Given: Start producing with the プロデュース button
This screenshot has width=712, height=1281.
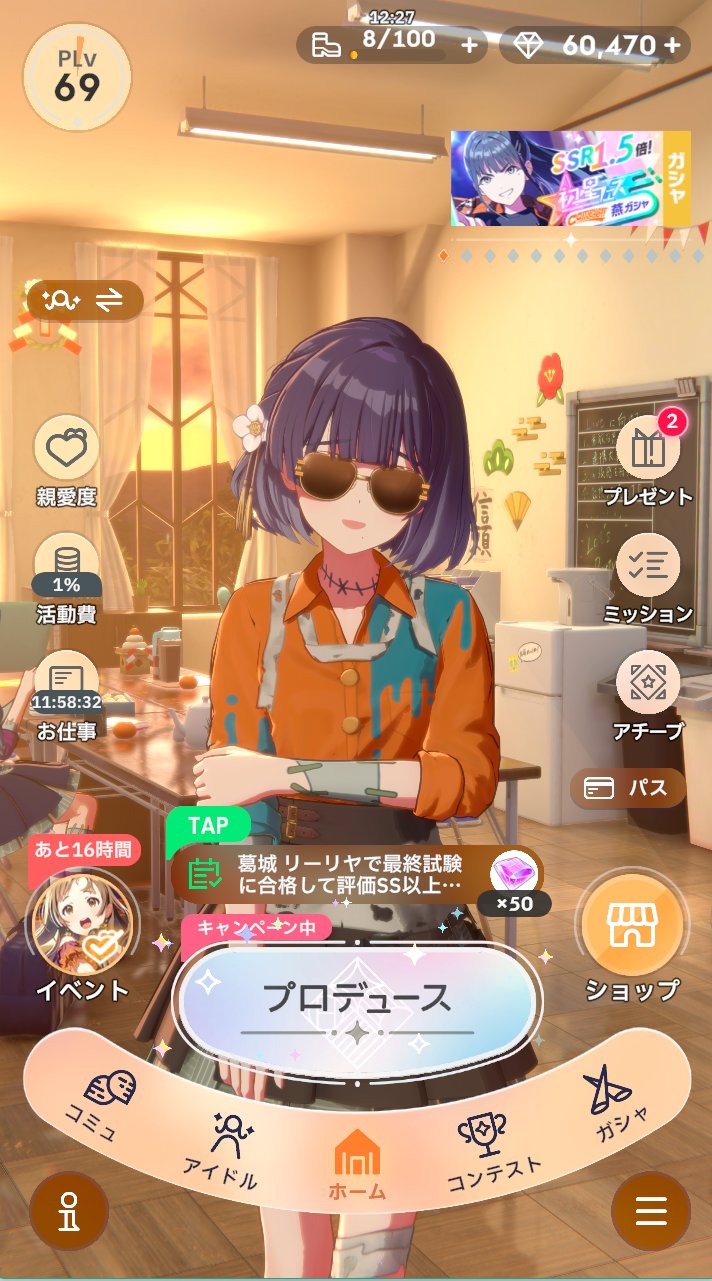Looking at the screenshot, I should click(x=357, y=997).
